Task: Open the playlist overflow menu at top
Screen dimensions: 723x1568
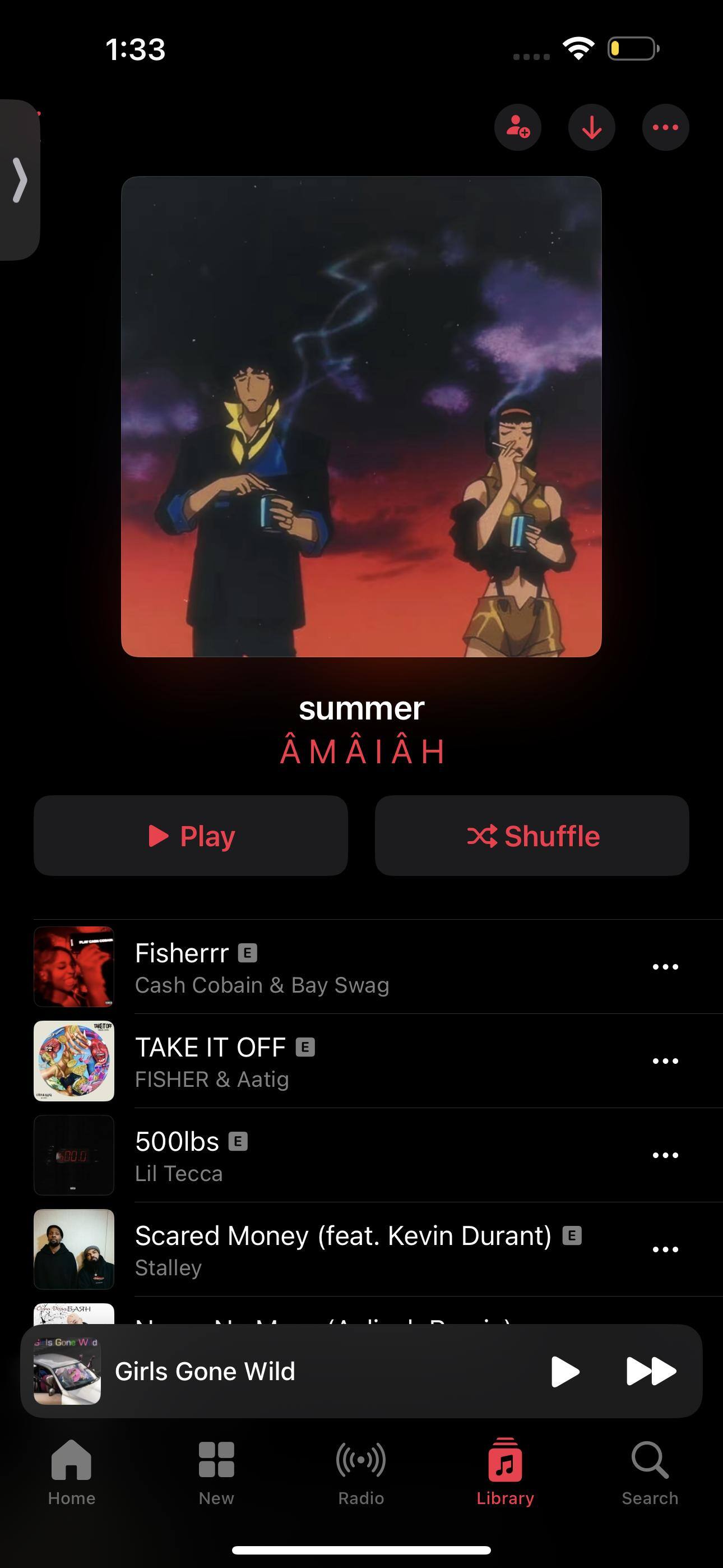Action: tap(665, 127)
